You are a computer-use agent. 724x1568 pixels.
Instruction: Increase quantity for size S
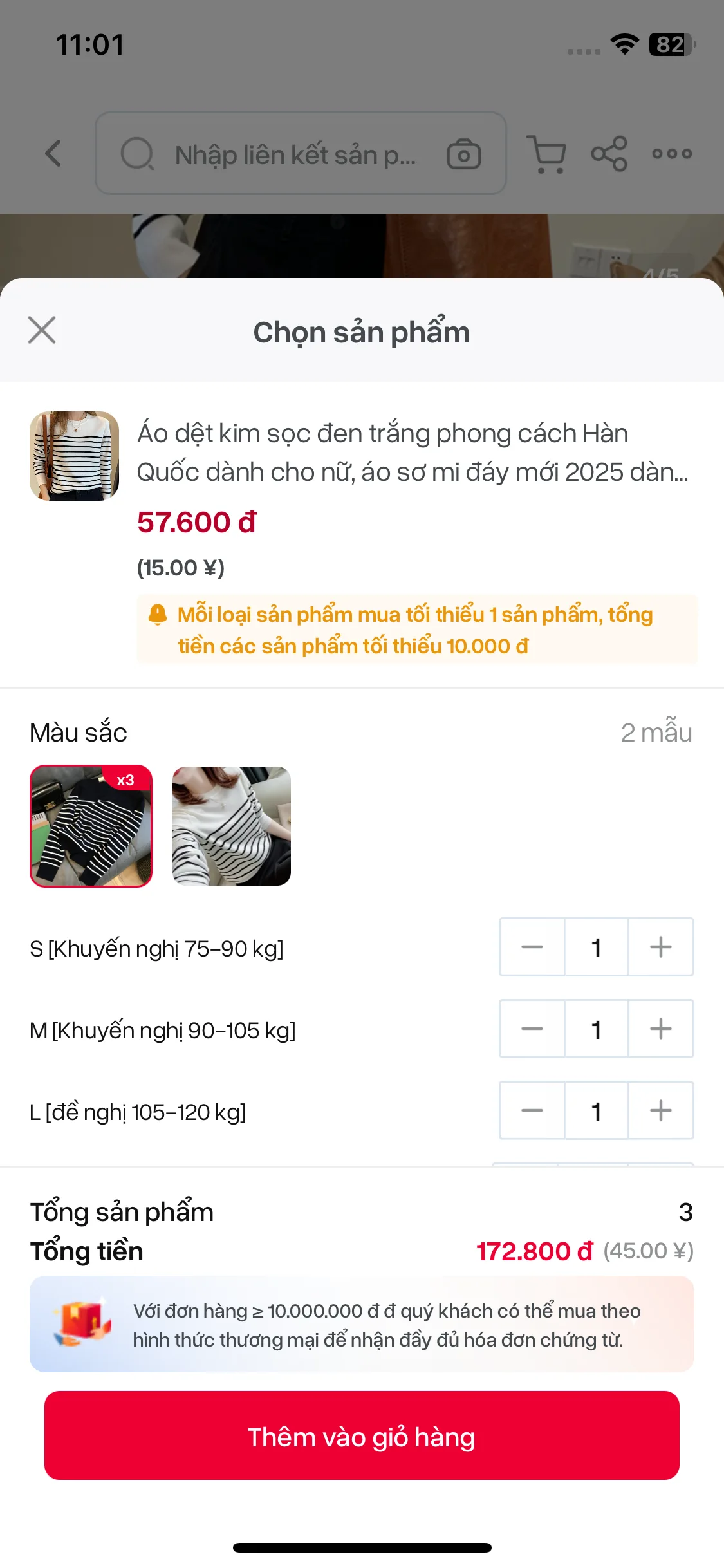pyautogui.click(x=662, y=947)
